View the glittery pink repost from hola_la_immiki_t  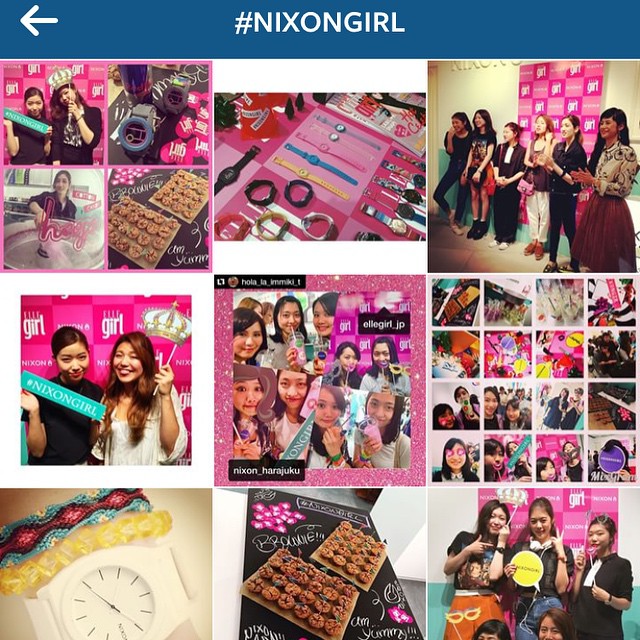[319, 380]
